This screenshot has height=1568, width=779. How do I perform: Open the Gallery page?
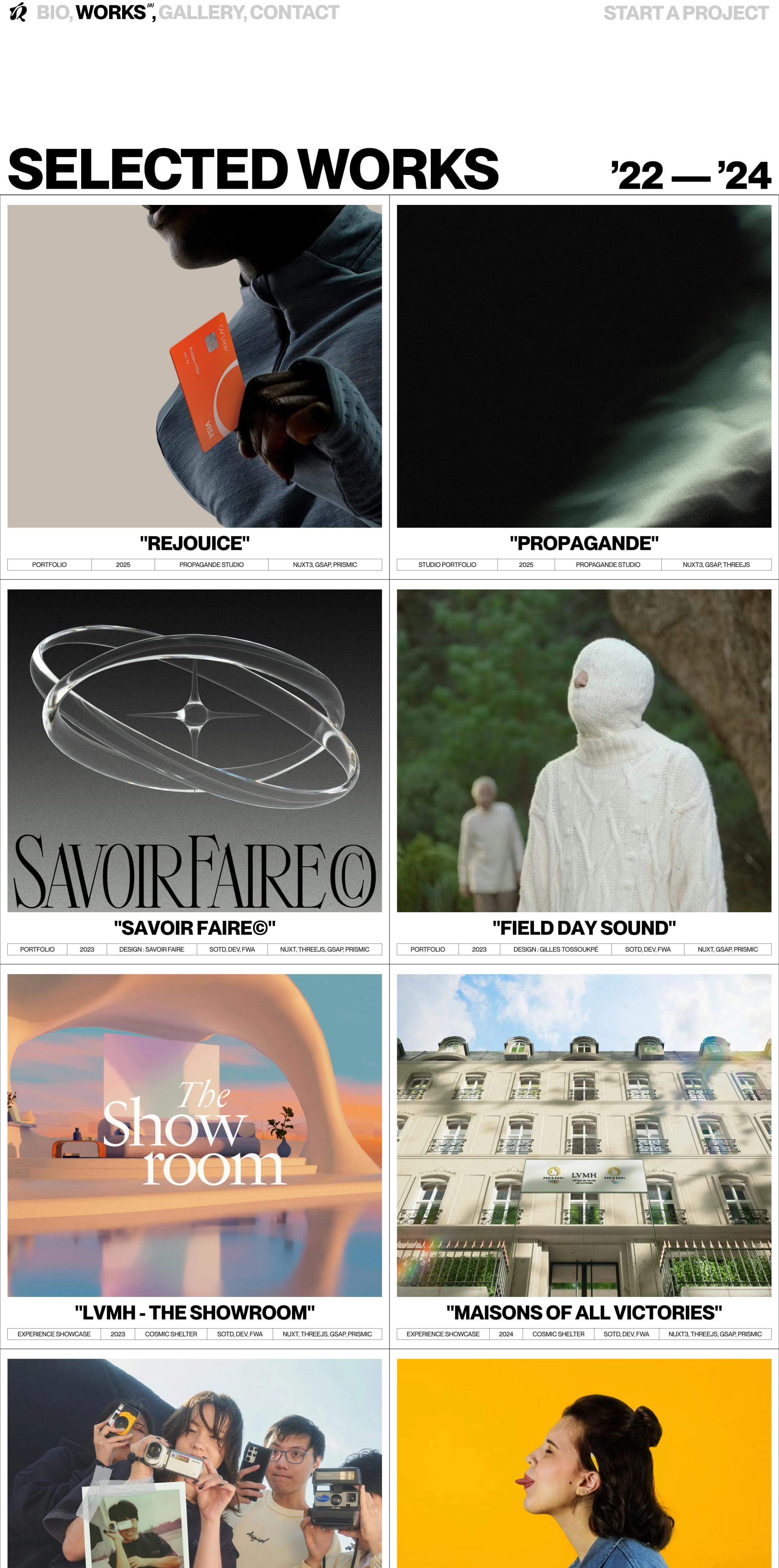pyautogui.click(x=201, y=13)
